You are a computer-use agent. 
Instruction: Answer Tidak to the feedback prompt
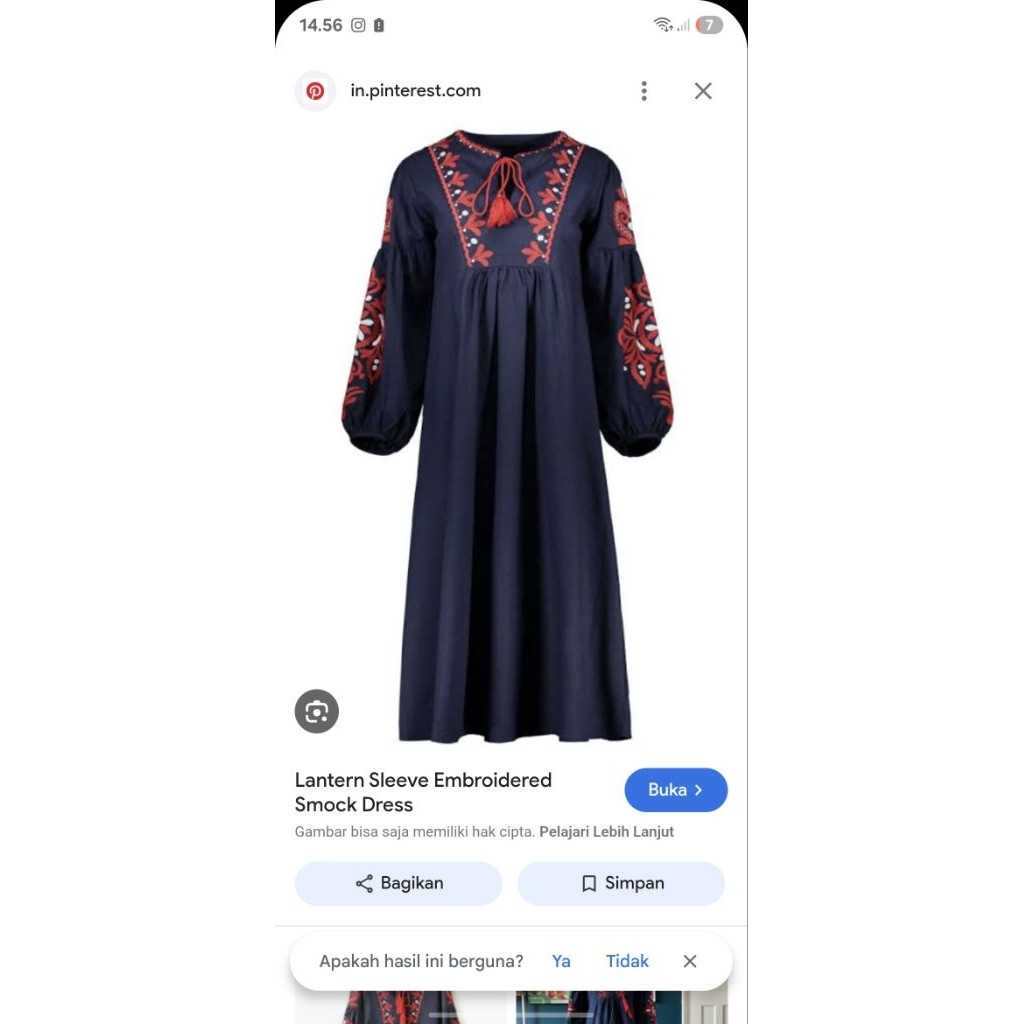[627, 961]
